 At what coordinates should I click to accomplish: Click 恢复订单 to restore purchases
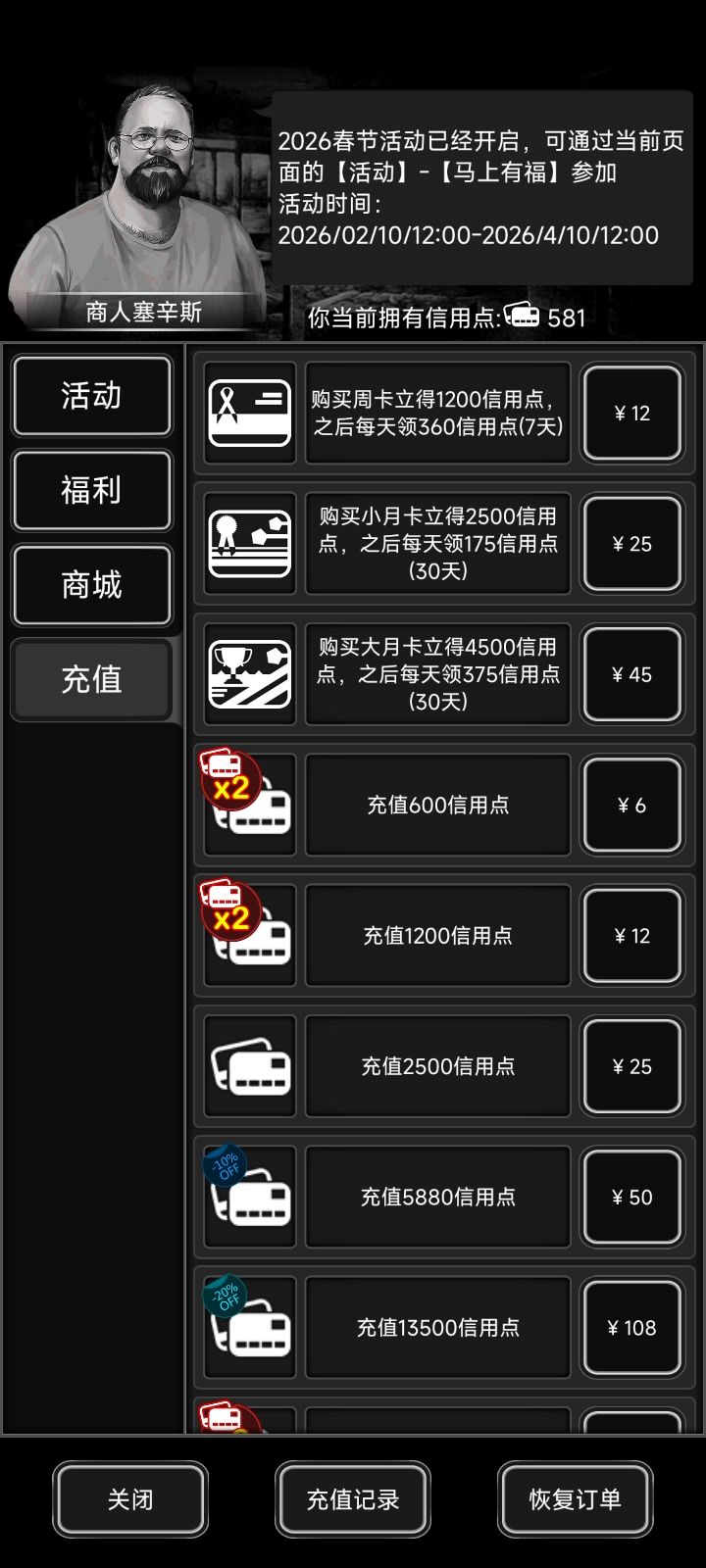[x=575, y=1499]
